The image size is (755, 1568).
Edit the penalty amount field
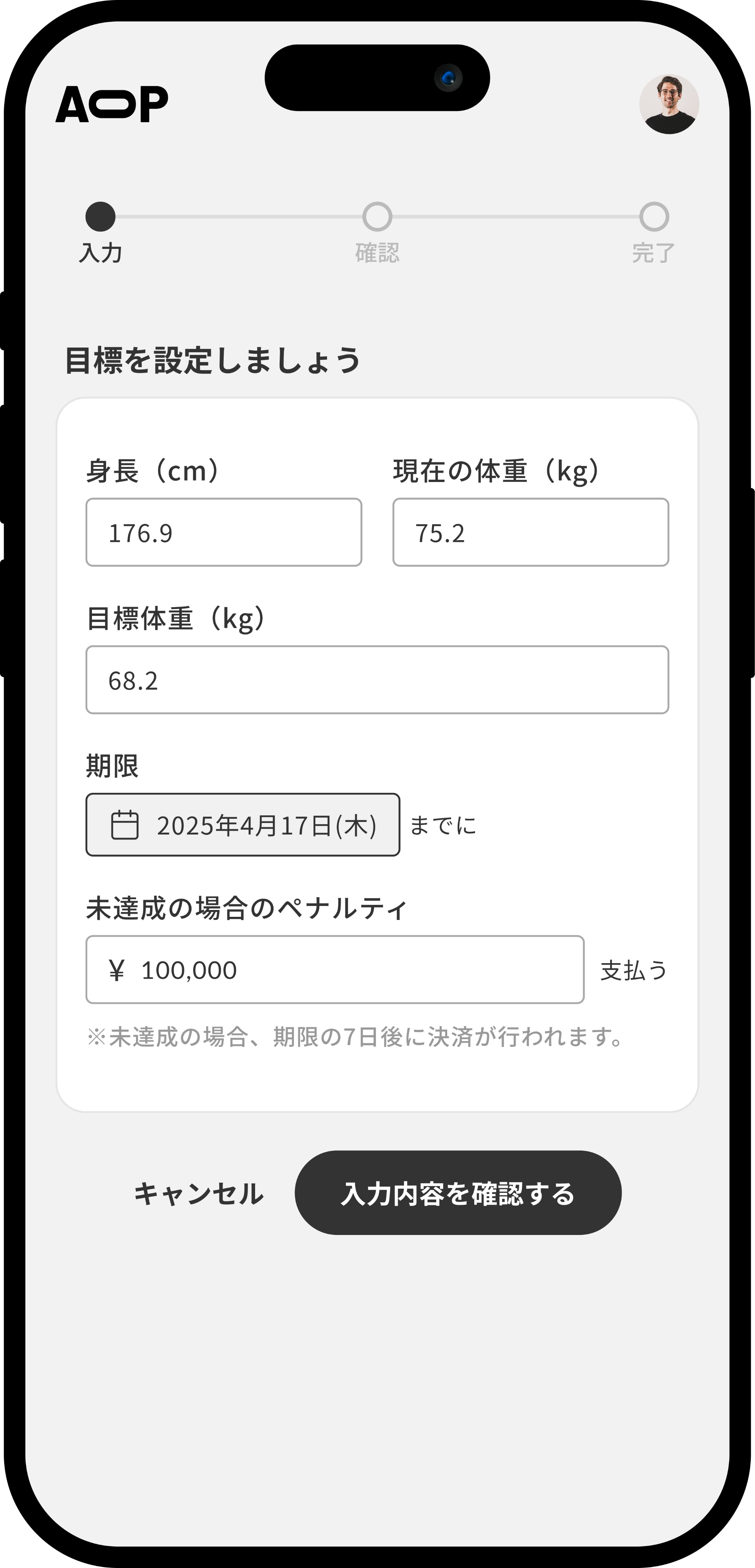(335, 970)
